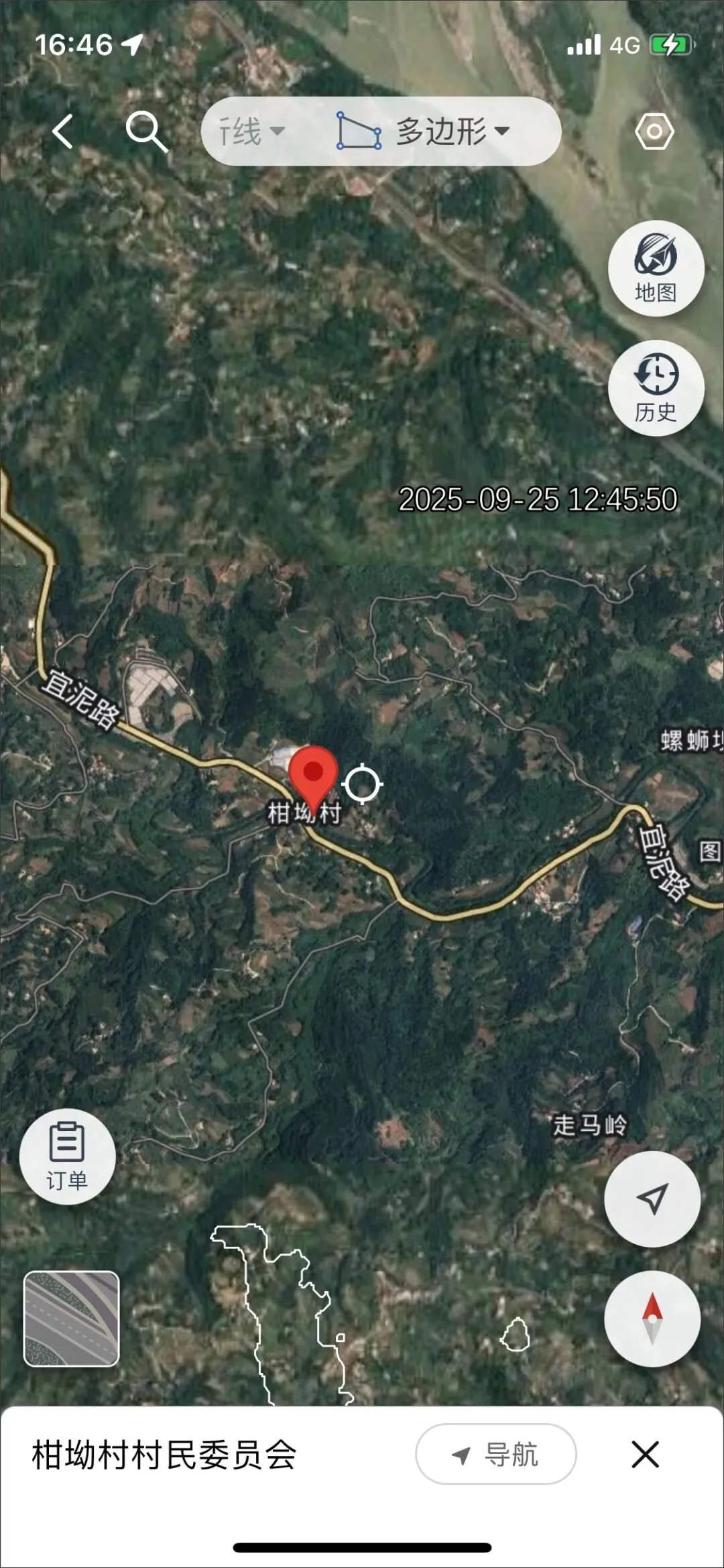
Task: Open the search magnifier icon
Action: tap(146, 131)
